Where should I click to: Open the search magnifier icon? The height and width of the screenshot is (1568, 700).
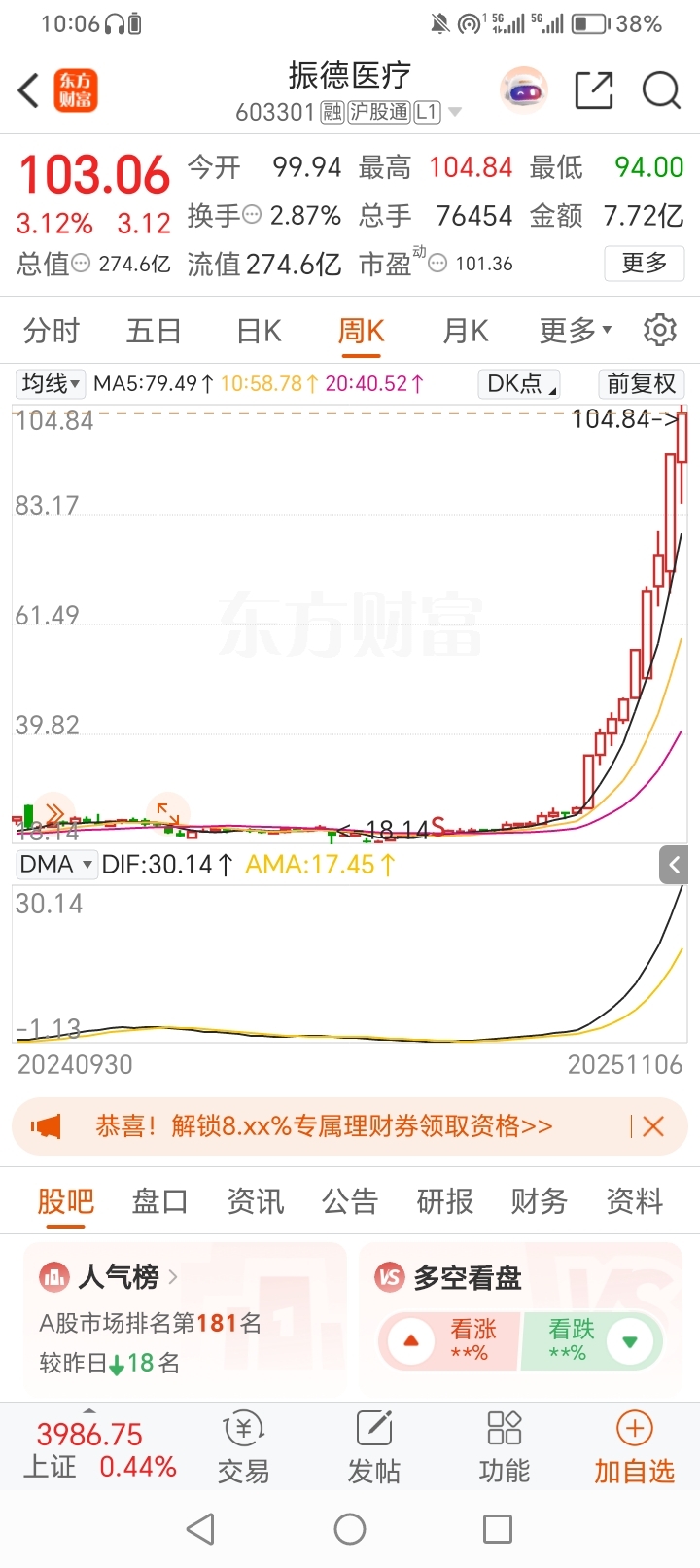click(x=661, y=91)
